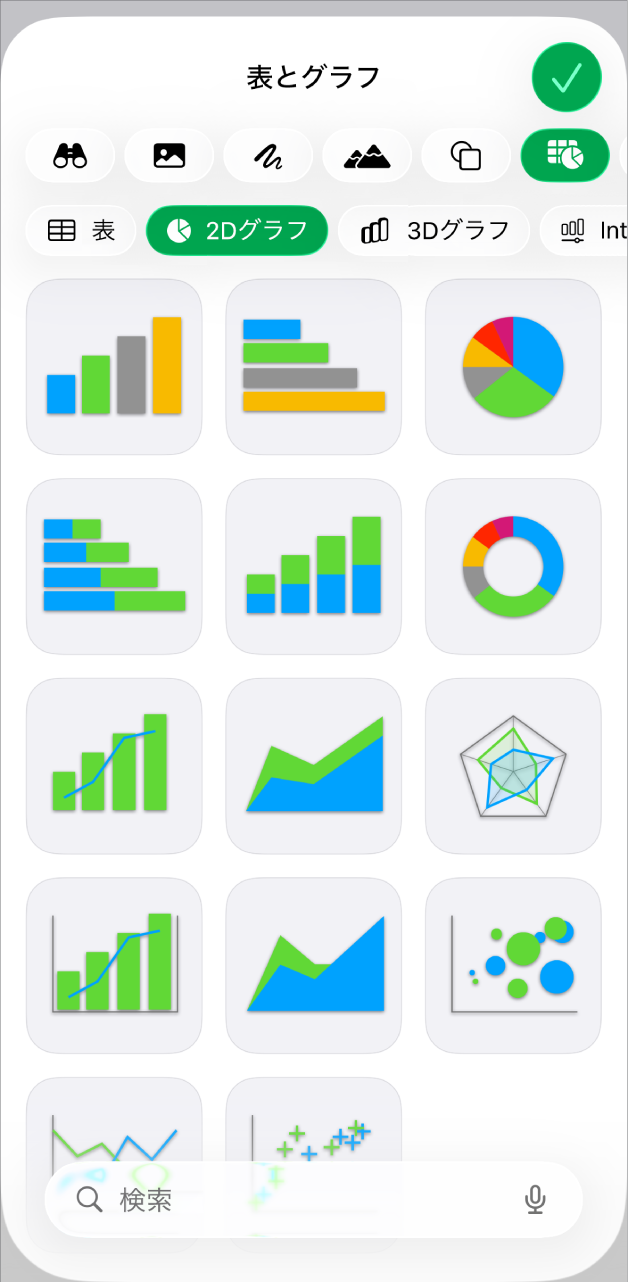Switch to the shapes category
The image size is (628, 1282).
click(466, 156)
